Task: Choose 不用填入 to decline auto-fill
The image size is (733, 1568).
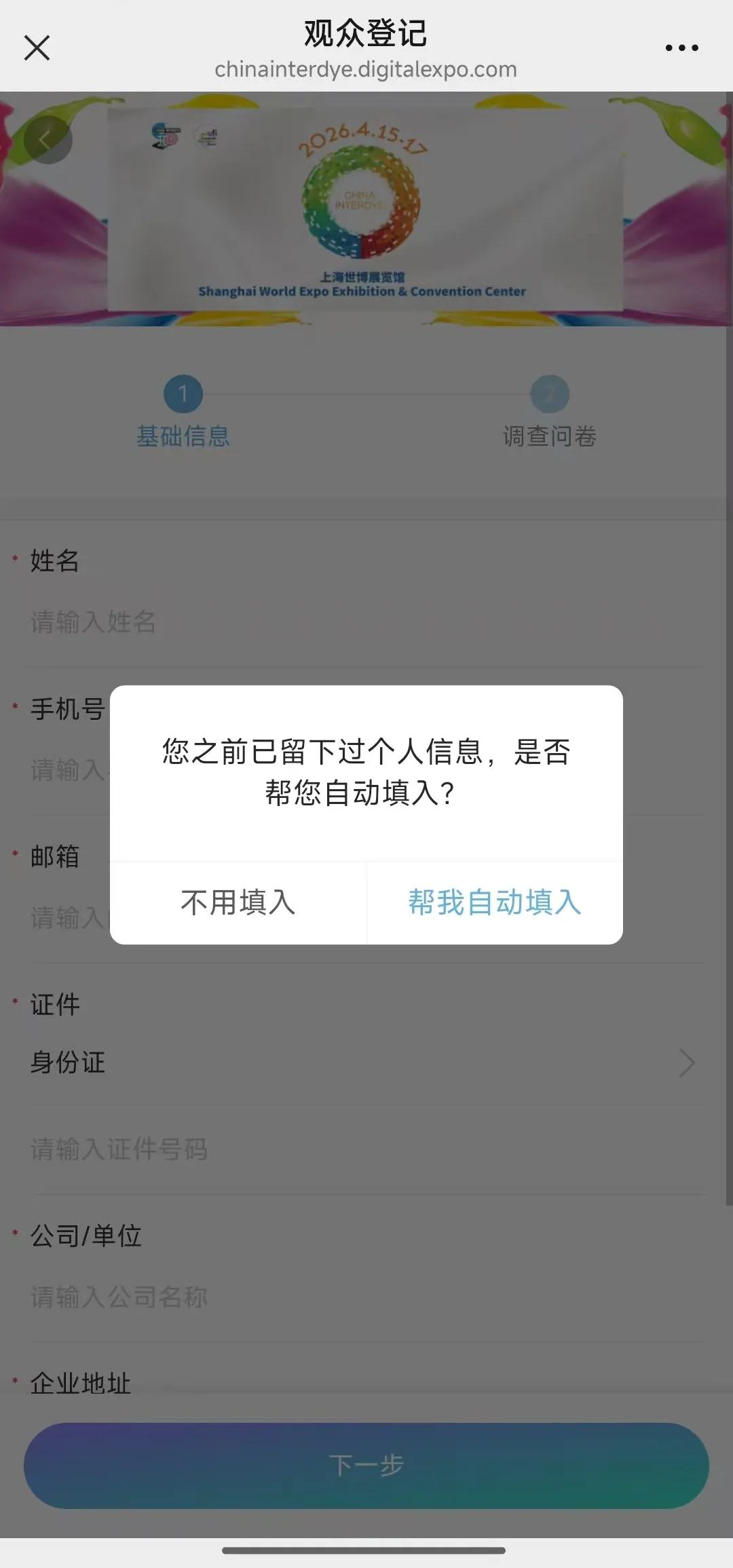Action: [x=239, y=903]
